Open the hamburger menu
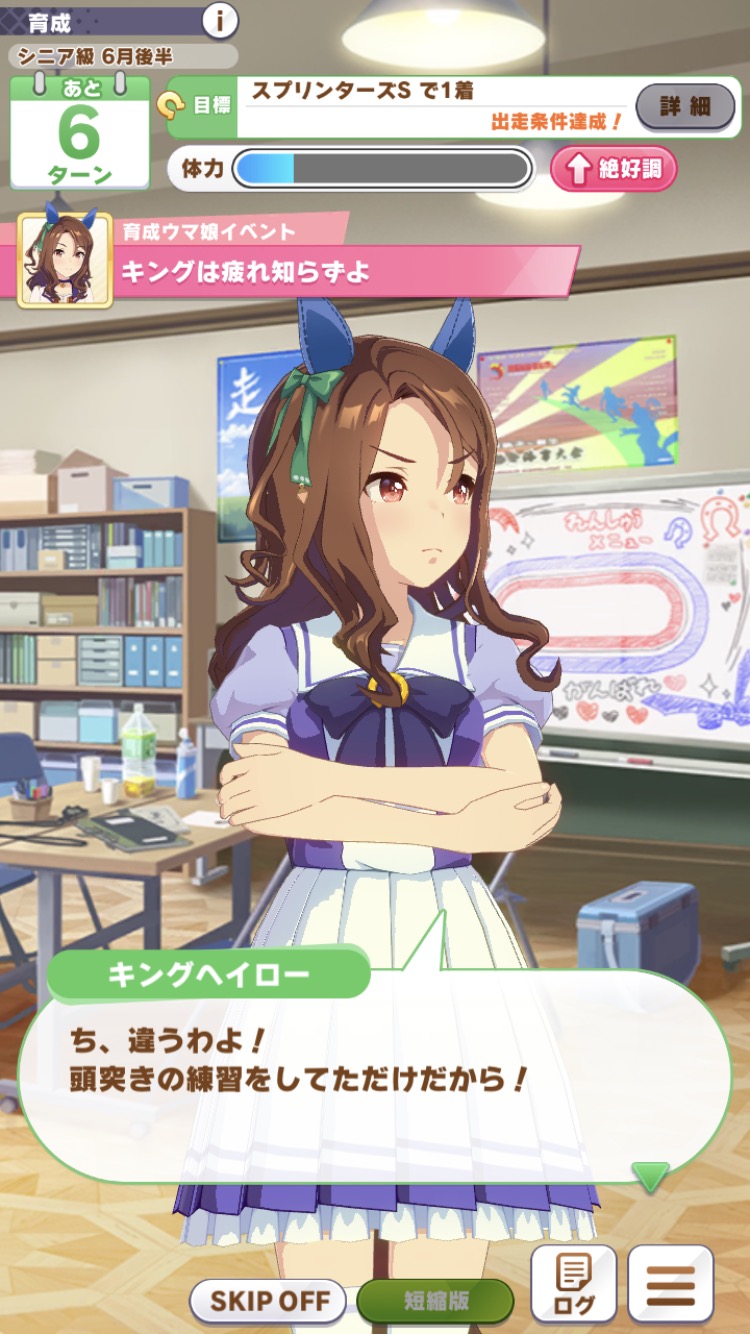750x1334 pixels. coord(670,1284)
